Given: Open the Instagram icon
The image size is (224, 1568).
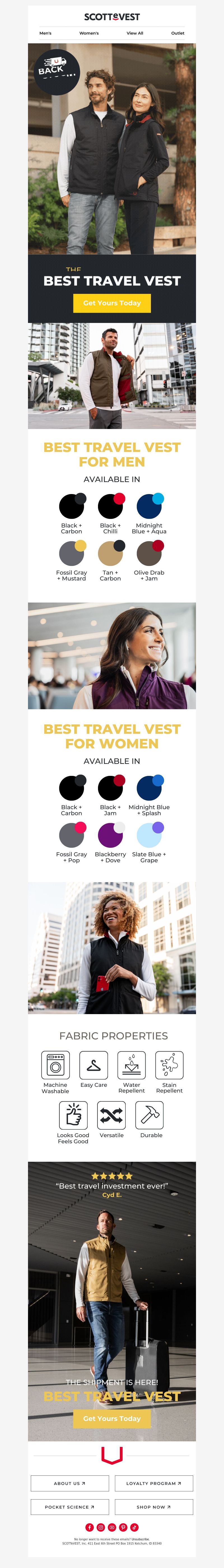Looking at the screenshot, I should click(x=101, y=1527).
